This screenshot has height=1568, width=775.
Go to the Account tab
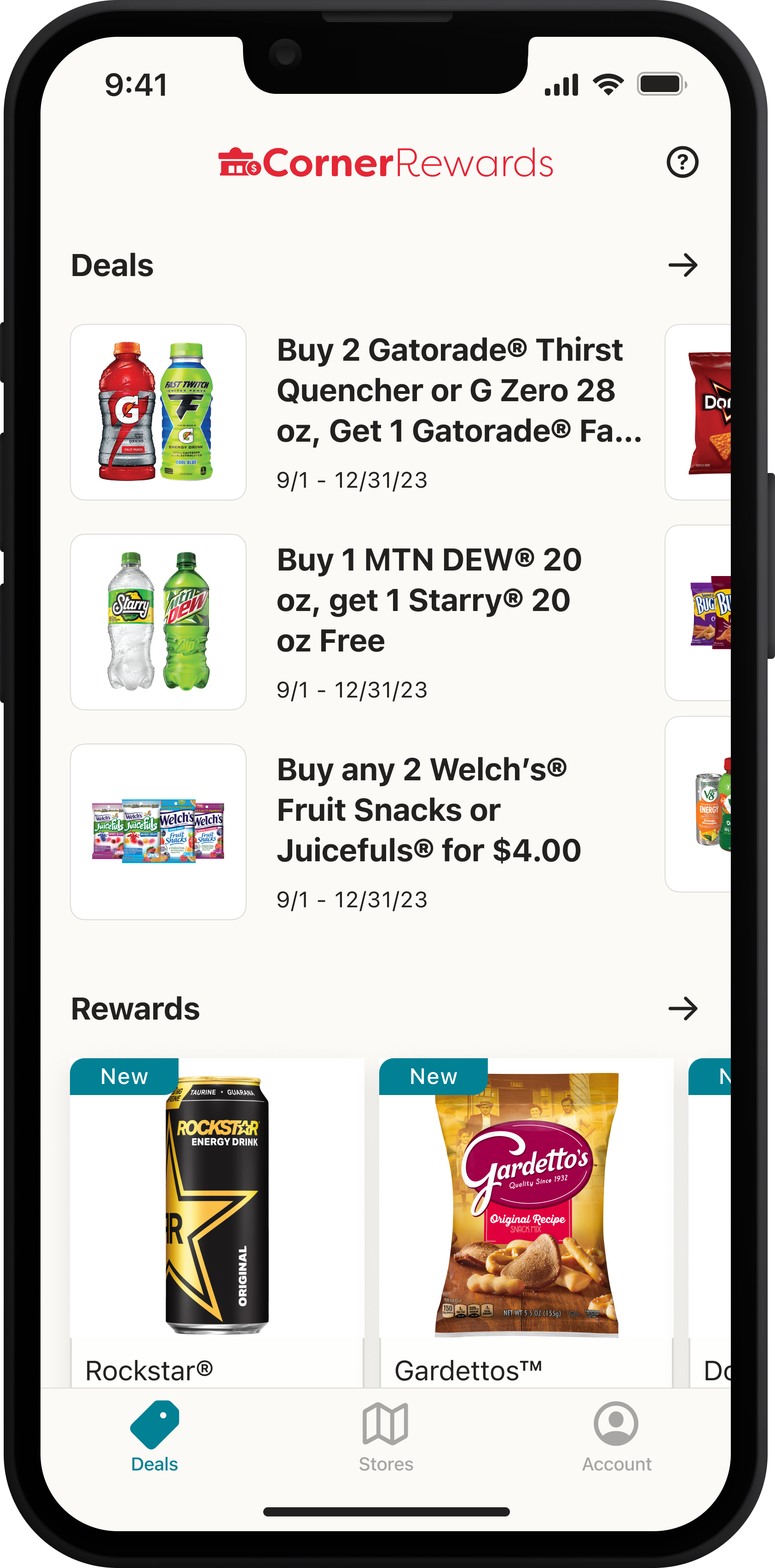[616, 1436]
